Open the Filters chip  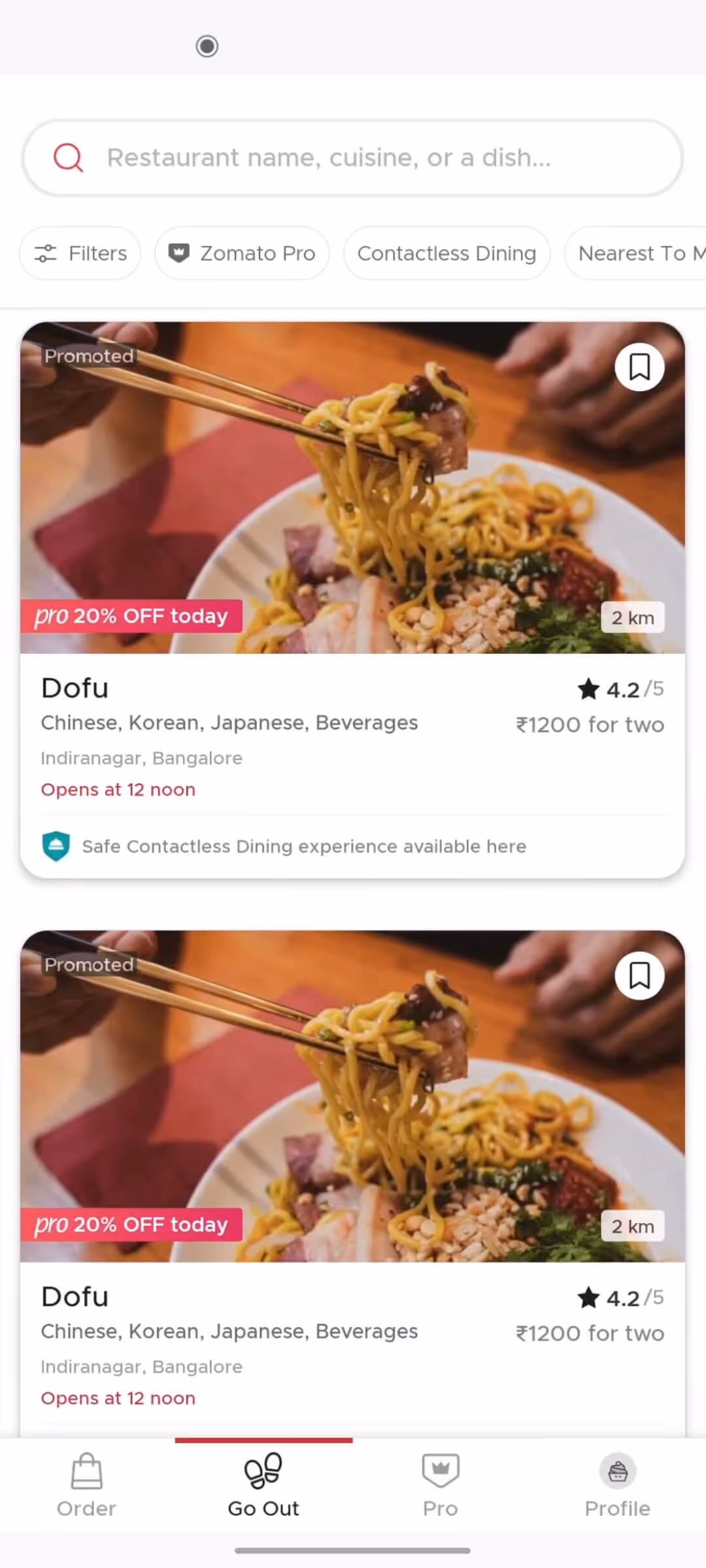(x=80, y=253)
